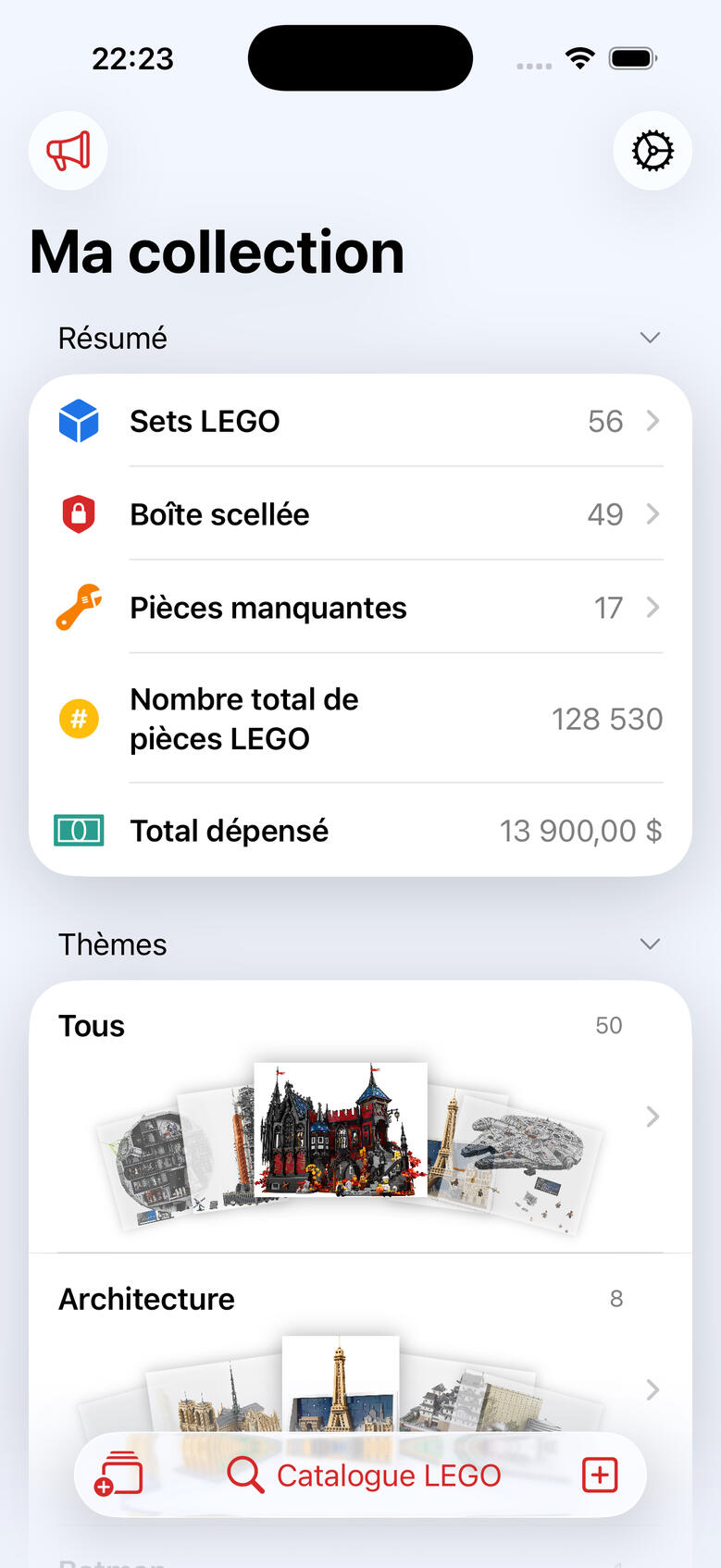Open the Tous theme card
This screenshot has height=1568, width=721.
click(x=360, y=1117)
